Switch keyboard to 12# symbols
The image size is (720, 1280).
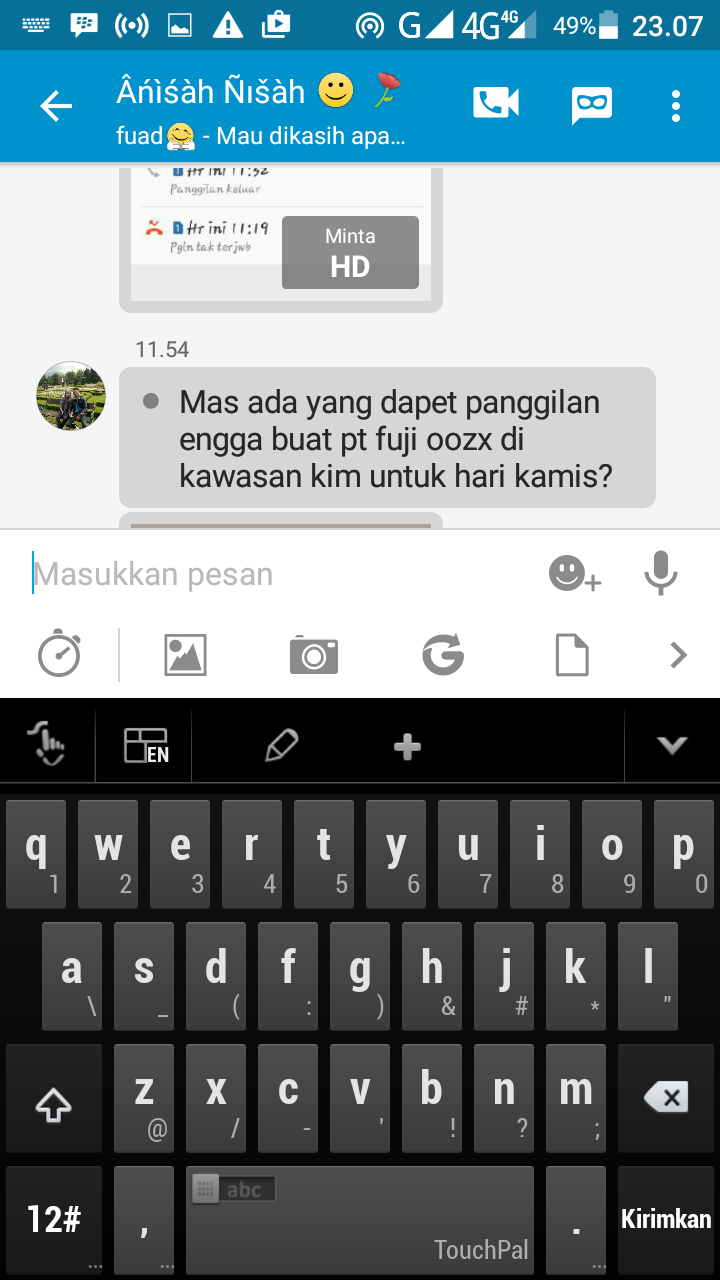pos(54,1219)
